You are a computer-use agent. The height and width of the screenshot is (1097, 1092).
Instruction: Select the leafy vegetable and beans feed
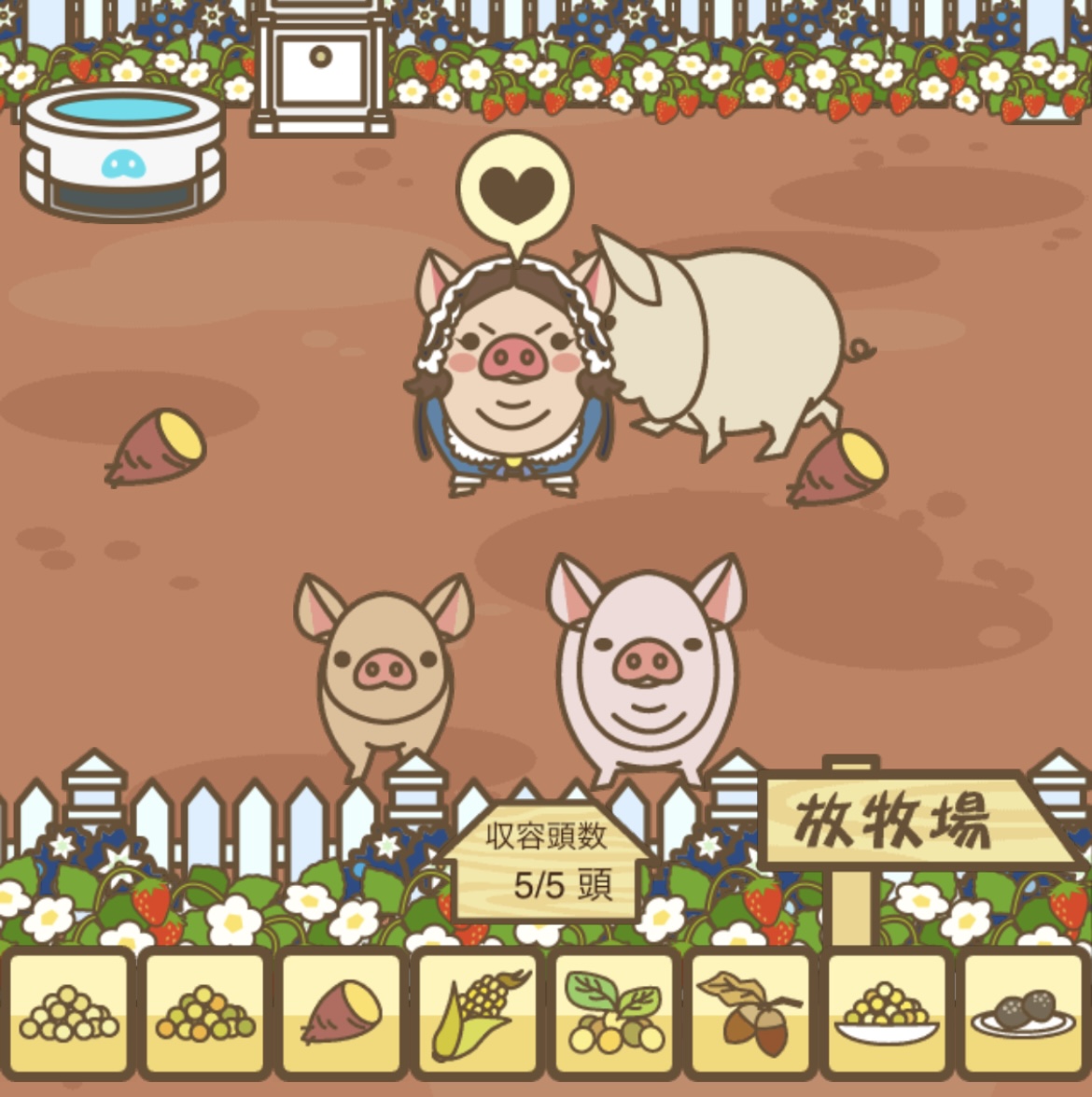pyautogui.click(x=614, y=1013)
